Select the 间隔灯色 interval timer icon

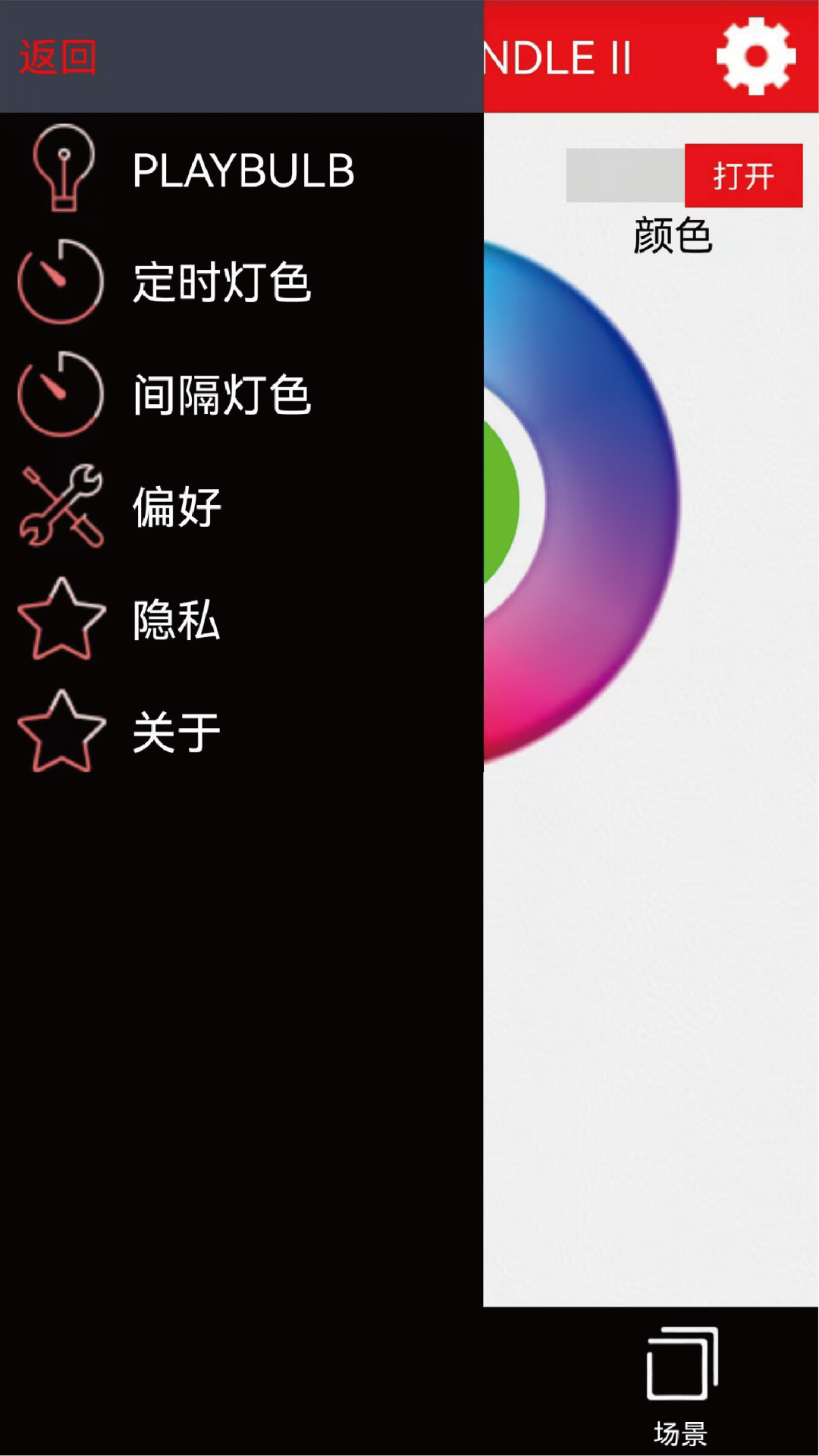pos(63,393)
